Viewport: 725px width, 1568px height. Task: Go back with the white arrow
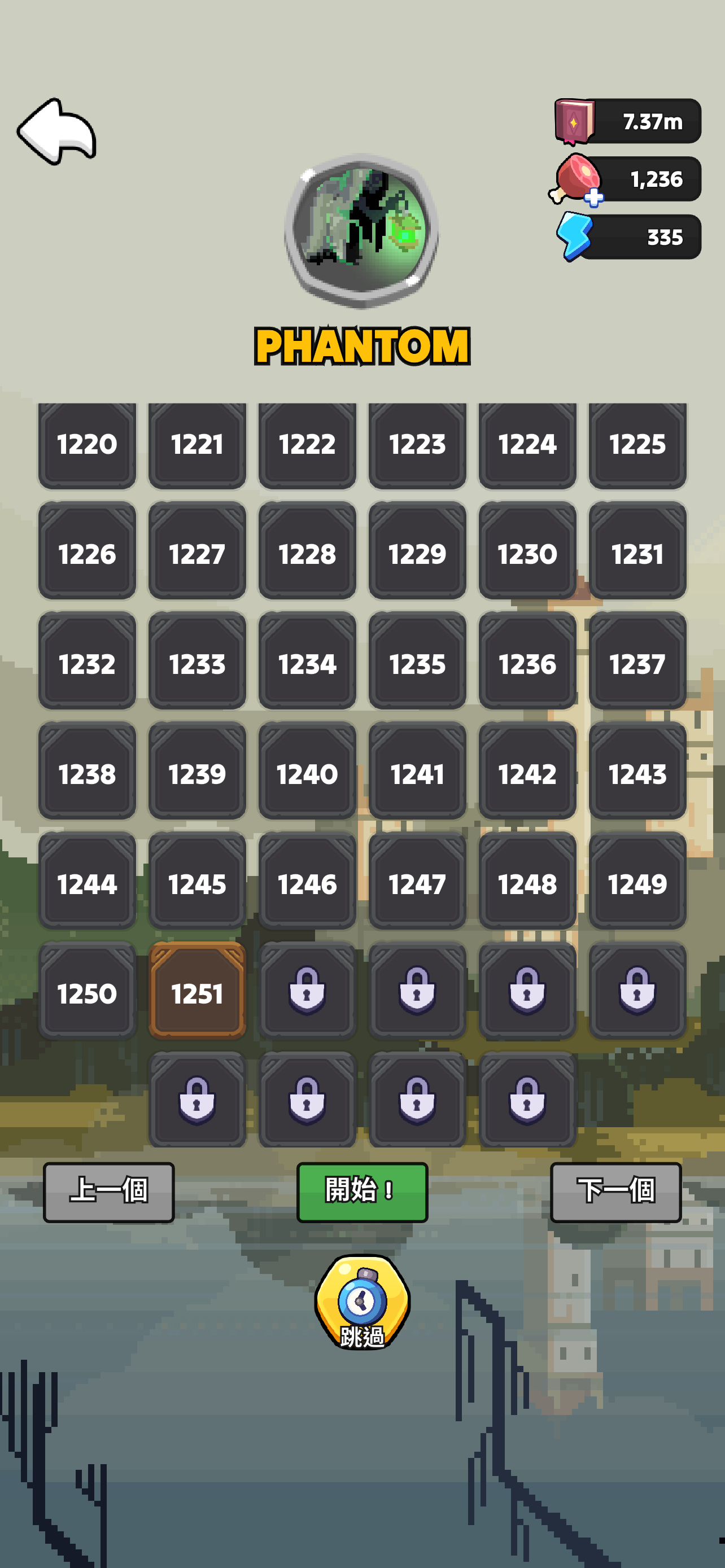(56, 131)
